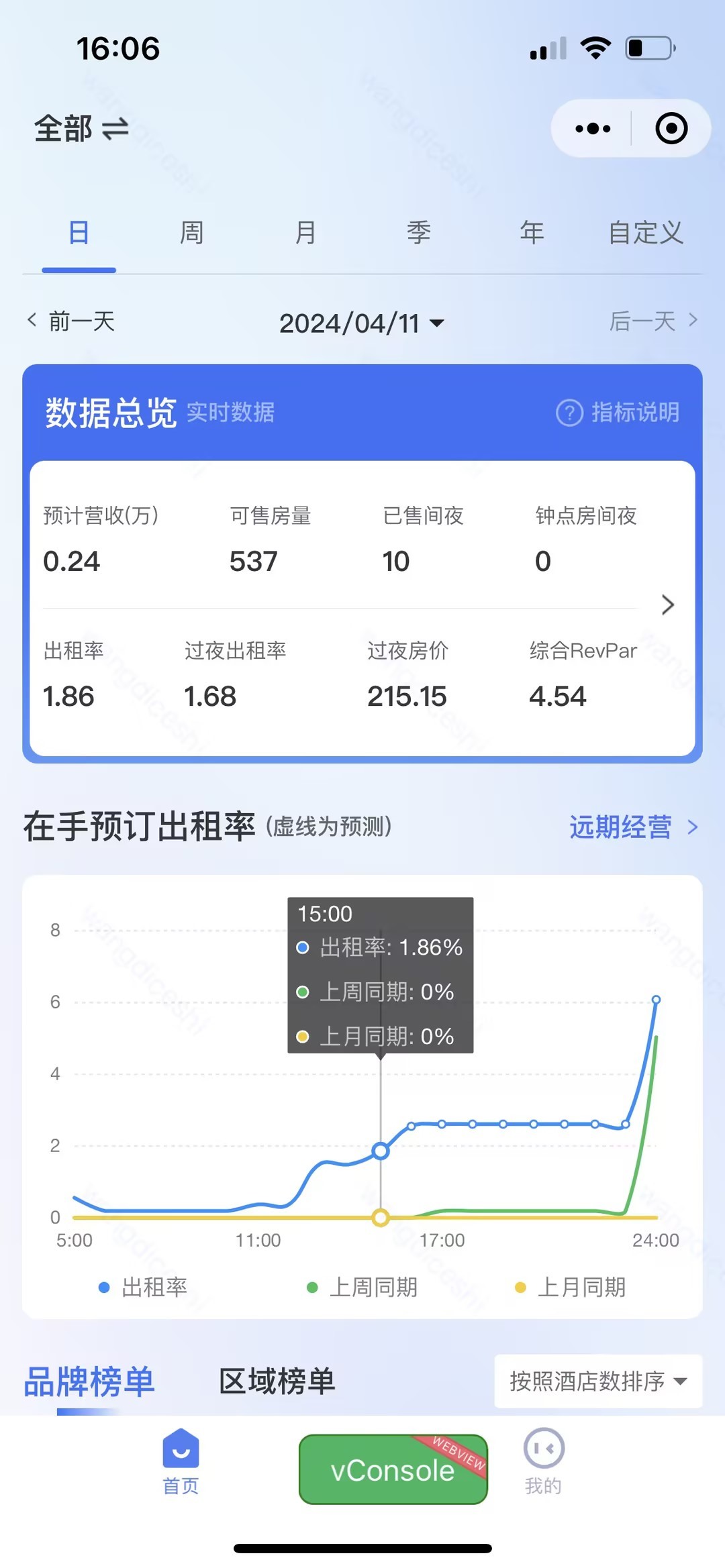Open the 2024/04/11 date picker

pos(361,323)
